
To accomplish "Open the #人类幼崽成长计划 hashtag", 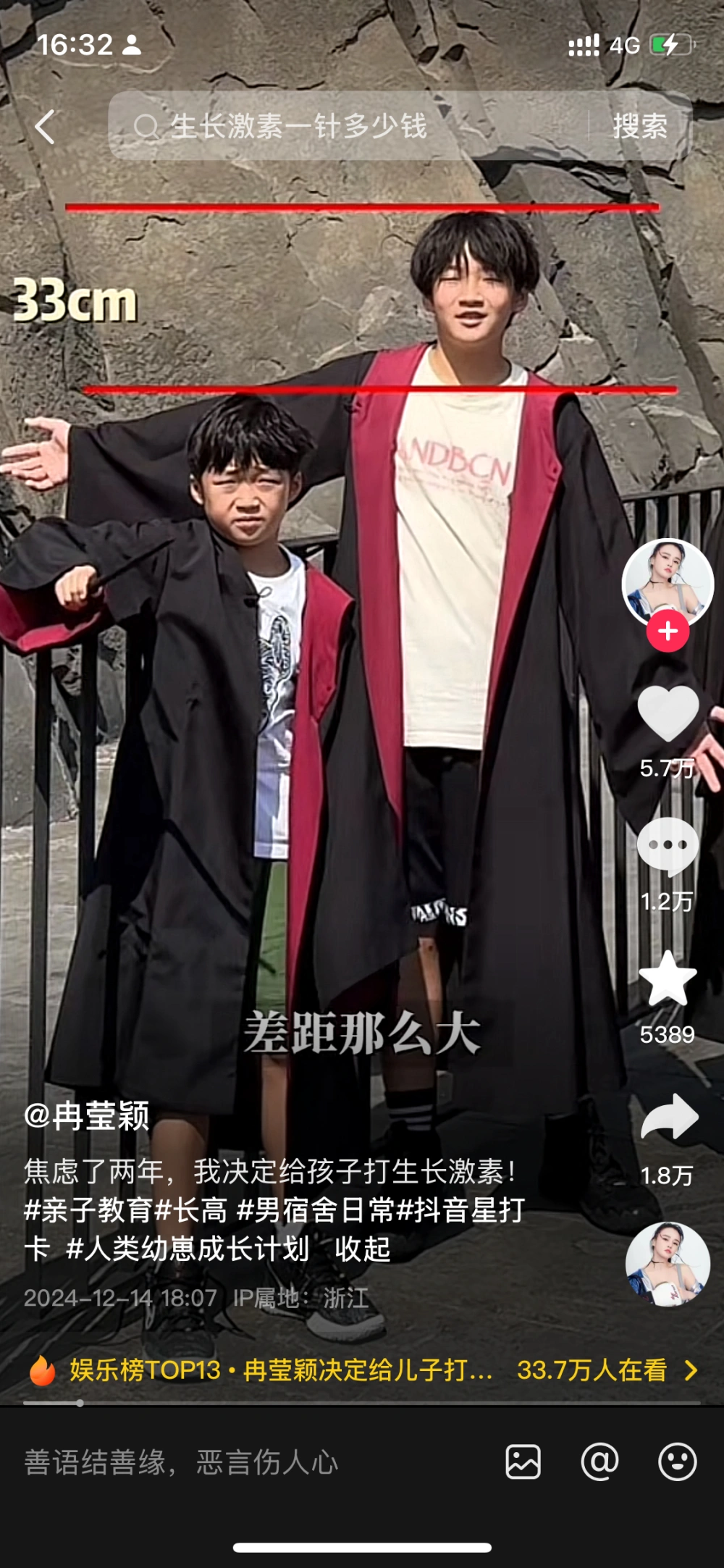I will [x=188, y=1249].
